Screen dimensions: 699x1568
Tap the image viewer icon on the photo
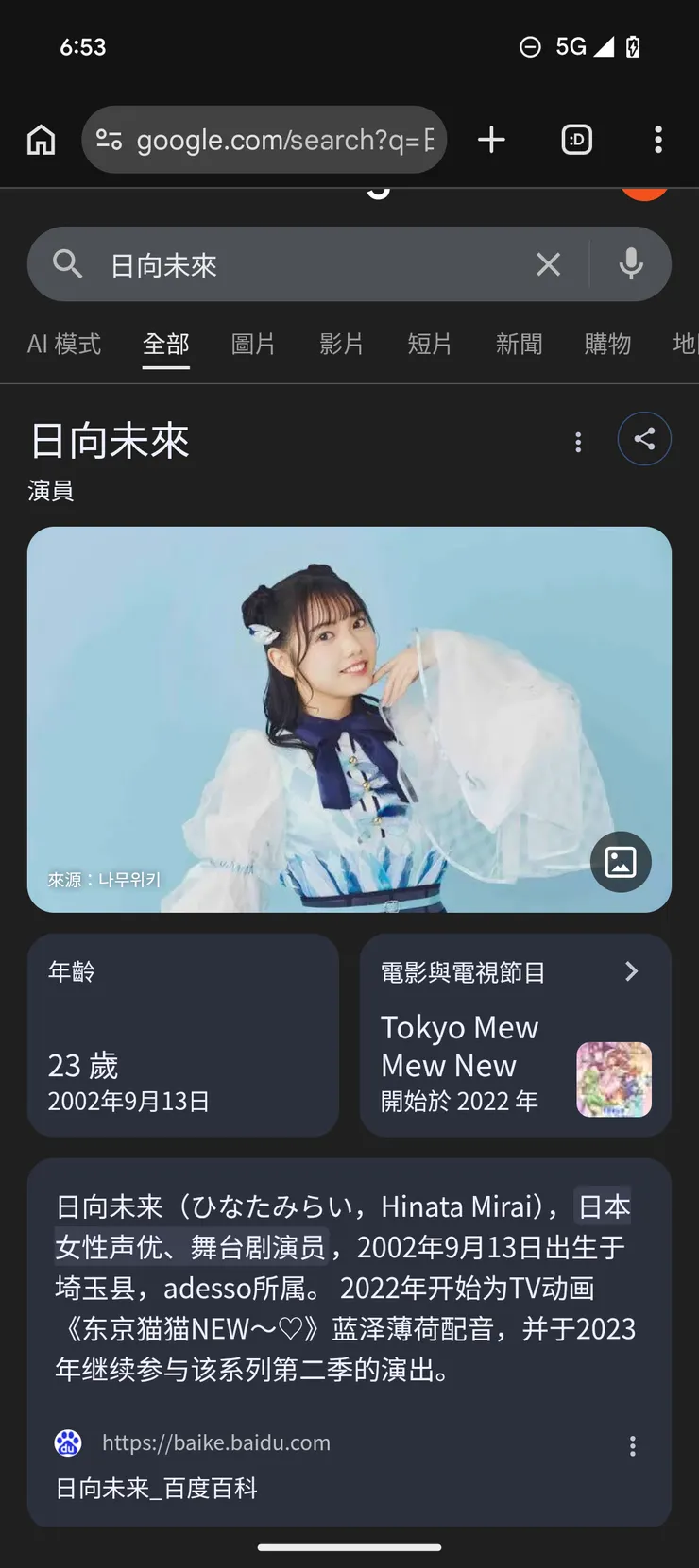pyautogui.click(x=620, y=862)
